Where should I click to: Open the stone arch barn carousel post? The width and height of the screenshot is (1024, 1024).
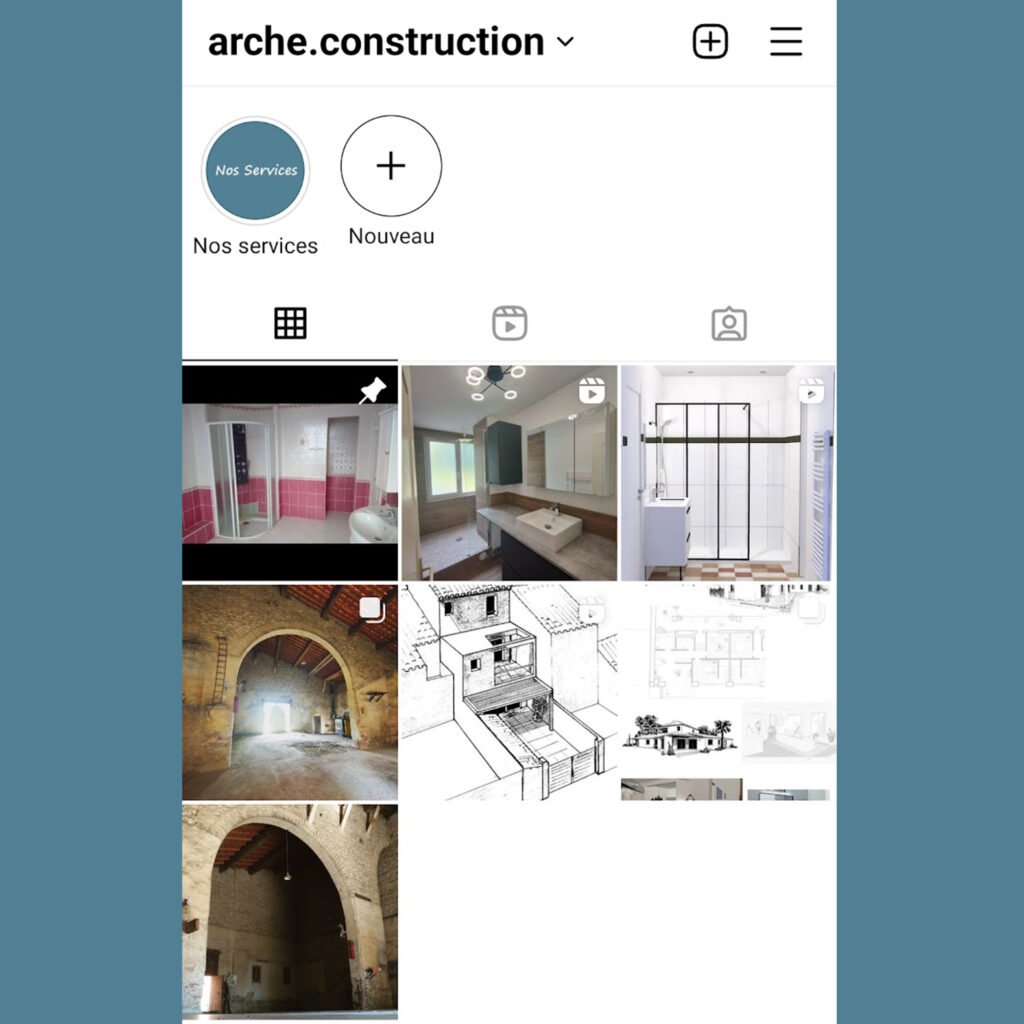click(290, 692)
